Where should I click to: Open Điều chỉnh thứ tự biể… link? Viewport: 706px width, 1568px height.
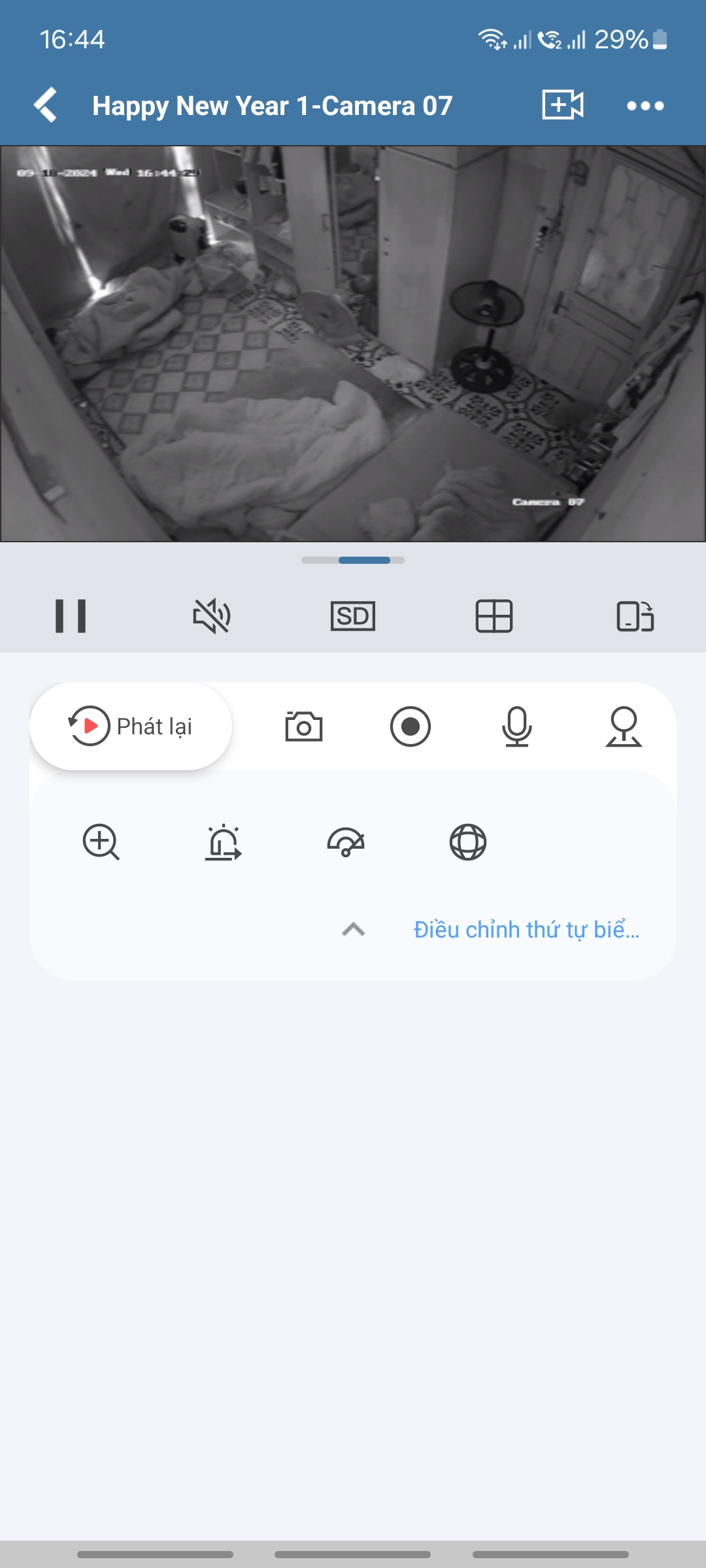pyautogui.click(x=526, y=930)
